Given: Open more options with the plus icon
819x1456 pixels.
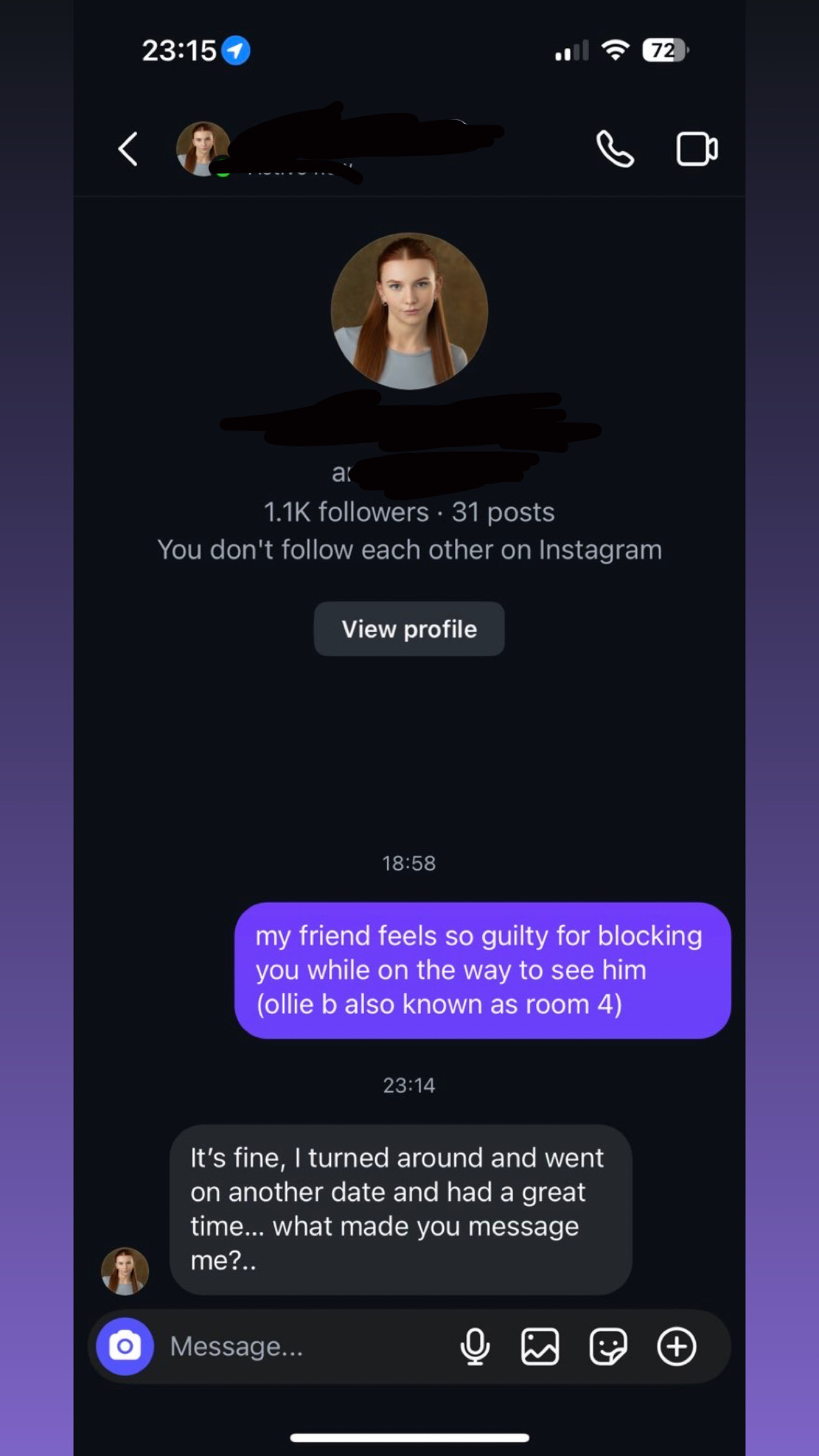Looking at the screenshot, I should click(677, 1346).
